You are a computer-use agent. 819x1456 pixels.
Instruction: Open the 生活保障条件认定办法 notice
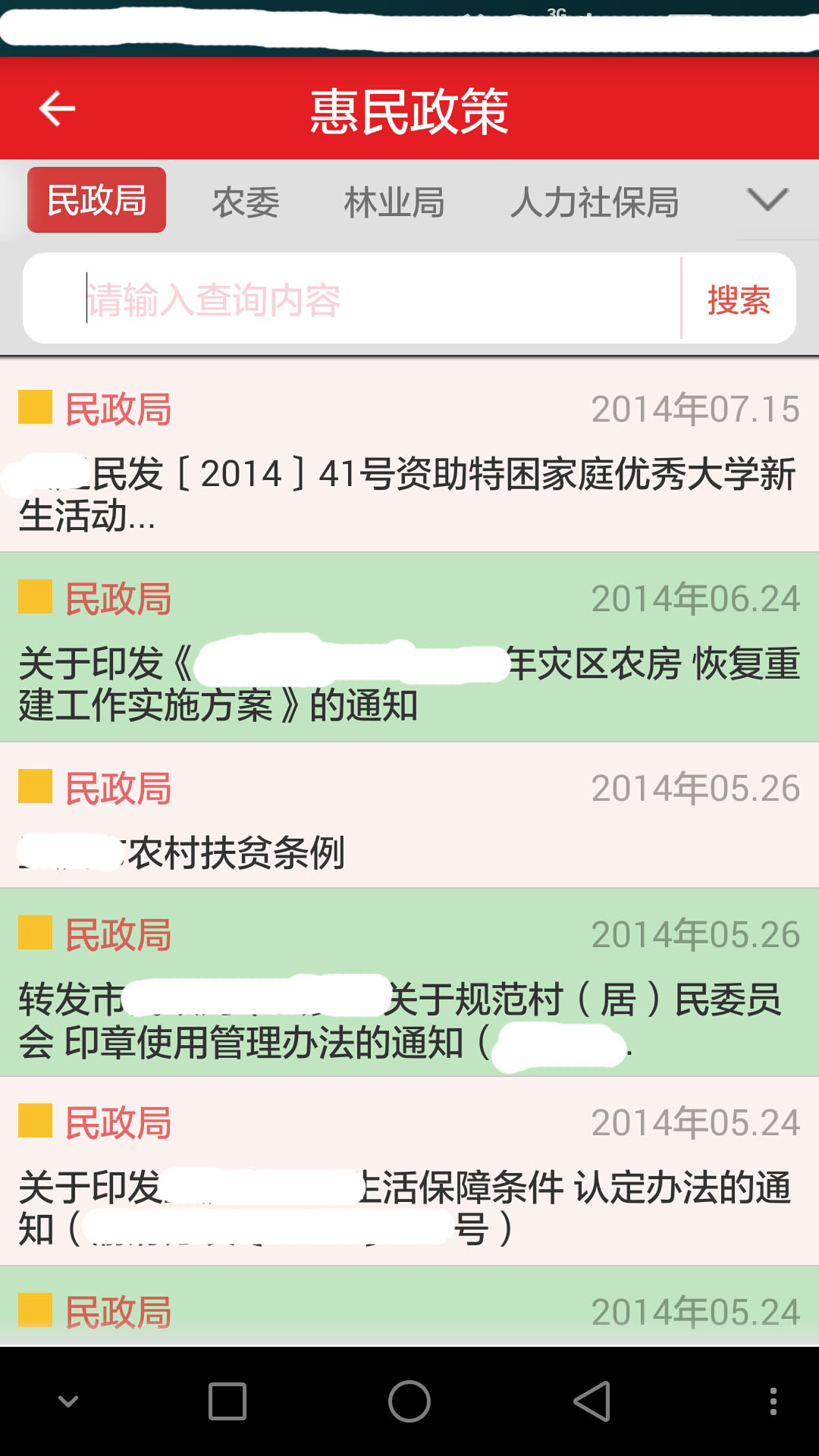[x=409, y=1207]
